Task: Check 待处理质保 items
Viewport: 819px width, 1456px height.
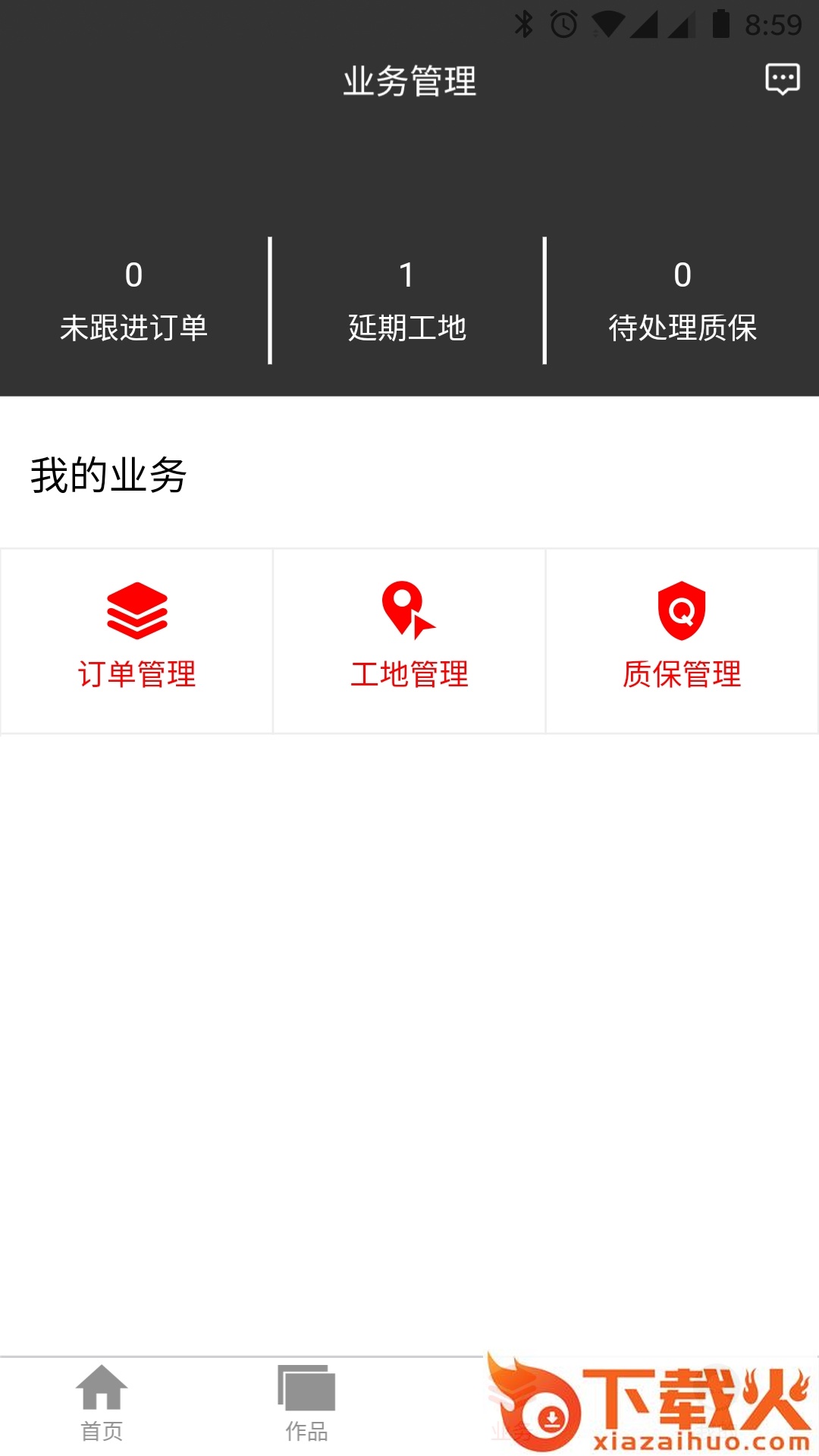Action: click(x=682, y=301)
